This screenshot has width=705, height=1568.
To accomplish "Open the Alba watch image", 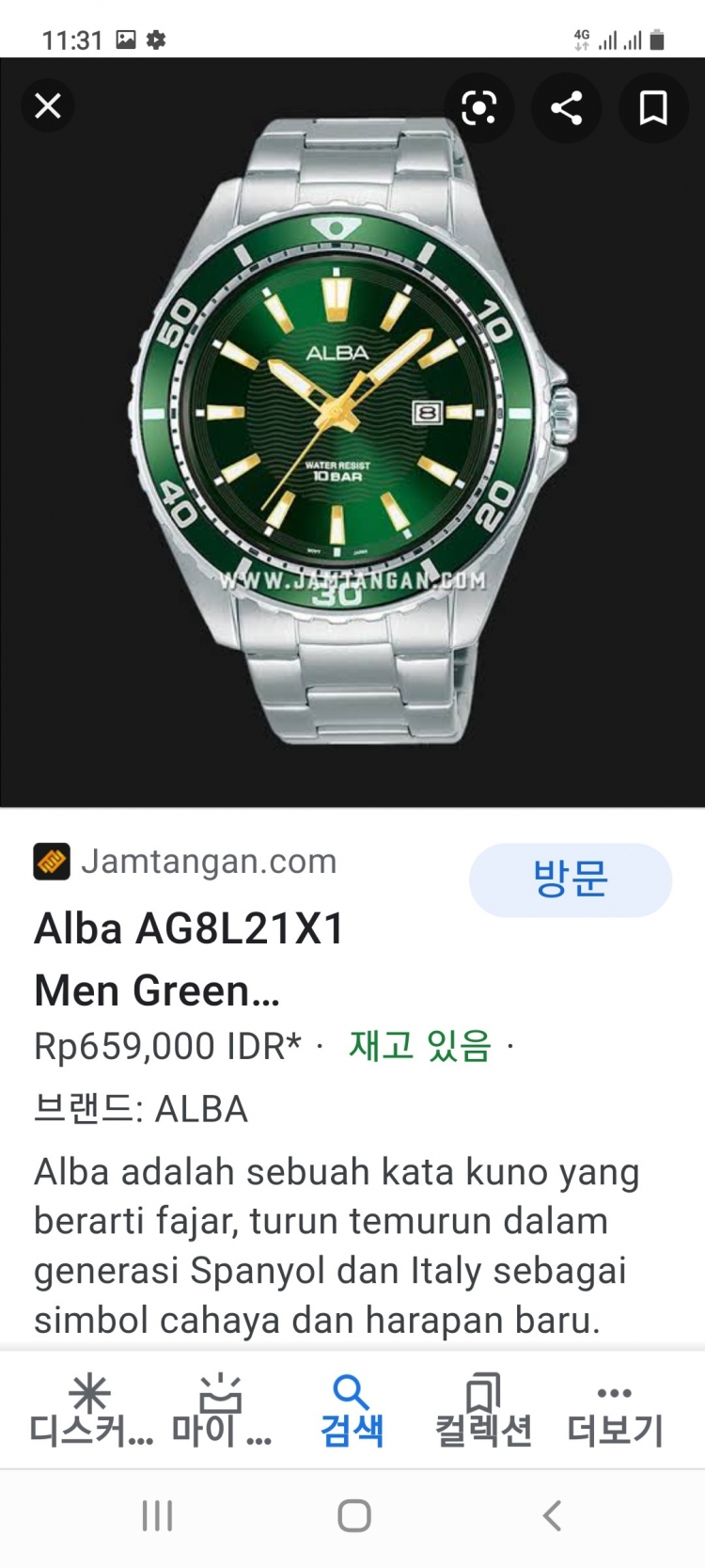I will (352, 433).
